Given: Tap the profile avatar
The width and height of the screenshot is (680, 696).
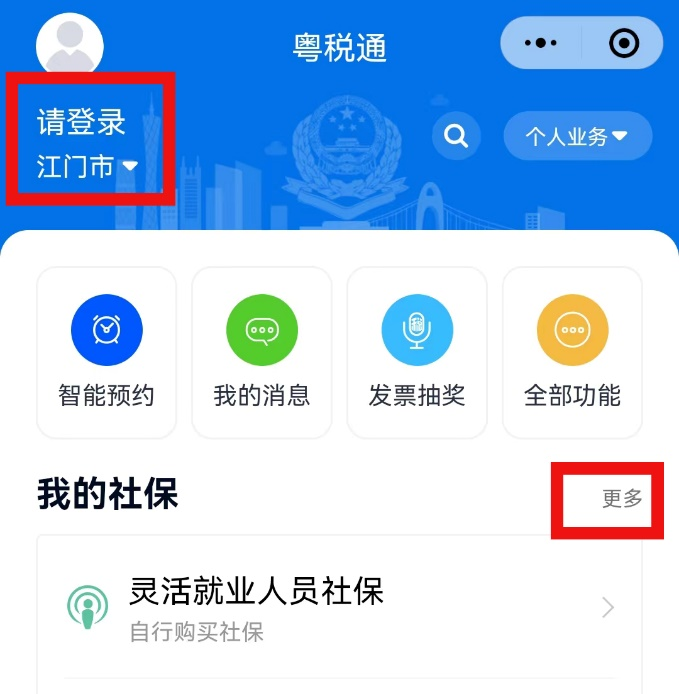Looking at the screenshot, I should tap(70, 44).
